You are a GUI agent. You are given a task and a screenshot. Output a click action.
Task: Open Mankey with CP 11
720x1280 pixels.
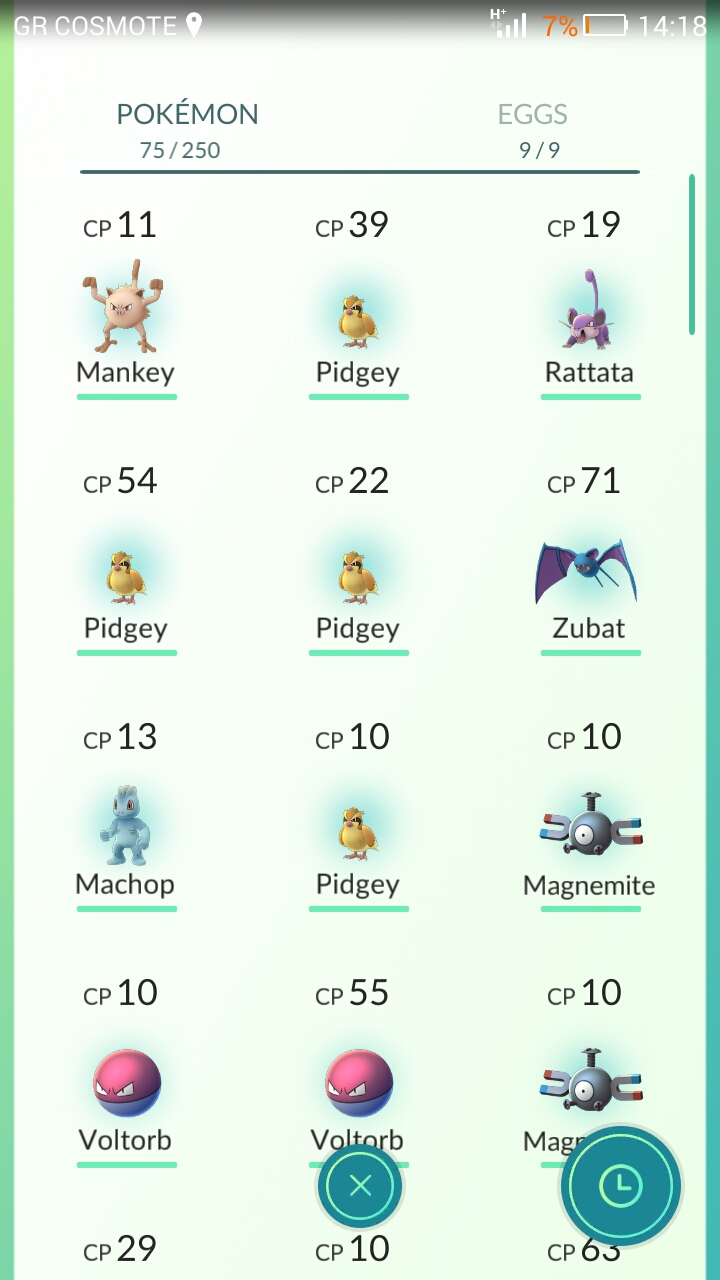coord(126,304)
